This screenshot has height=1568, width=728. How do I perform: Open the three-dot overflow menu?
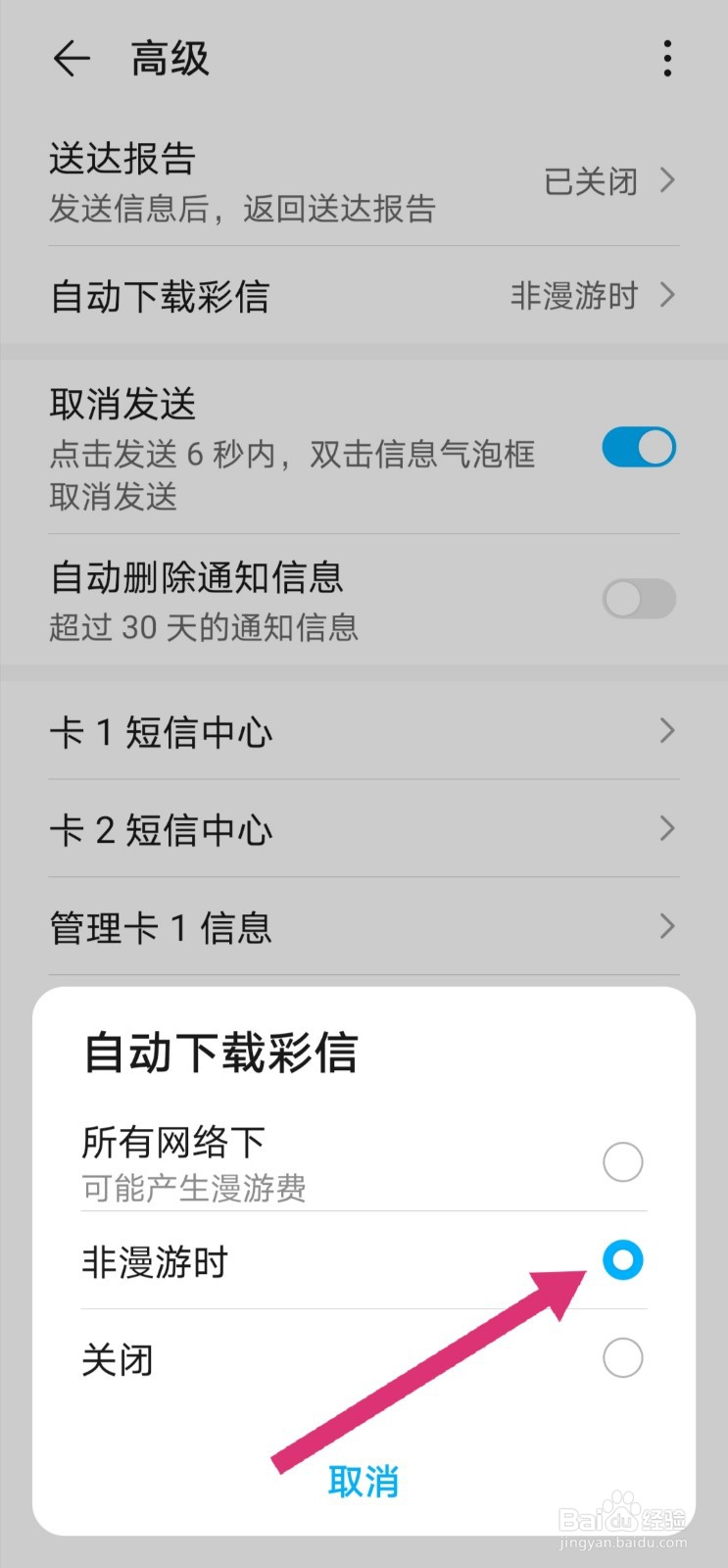point(667,59)
